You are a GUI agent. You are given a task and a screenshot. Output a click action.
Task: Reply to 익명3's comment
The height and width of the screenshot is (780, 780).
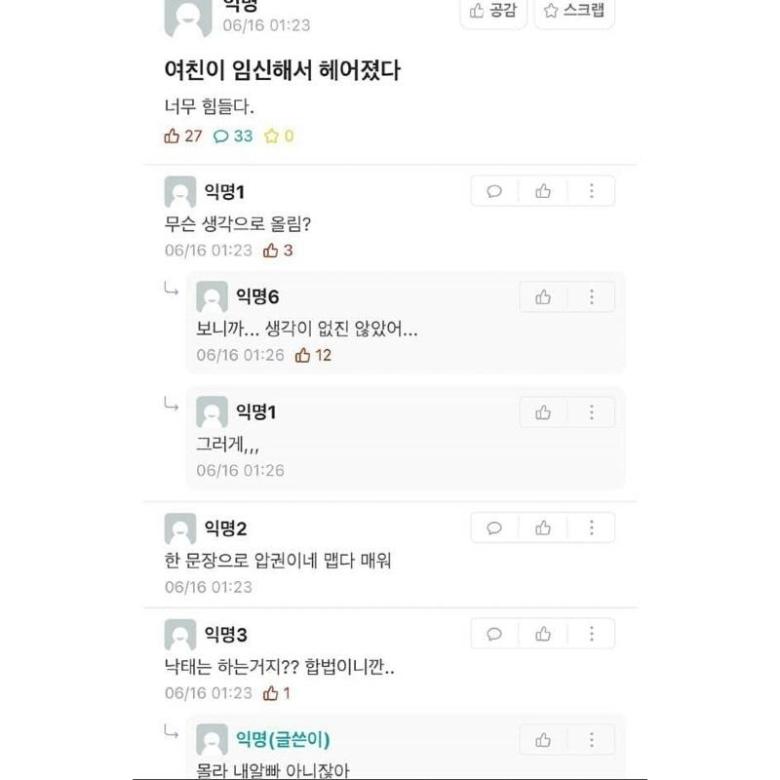tap(494, 634)
